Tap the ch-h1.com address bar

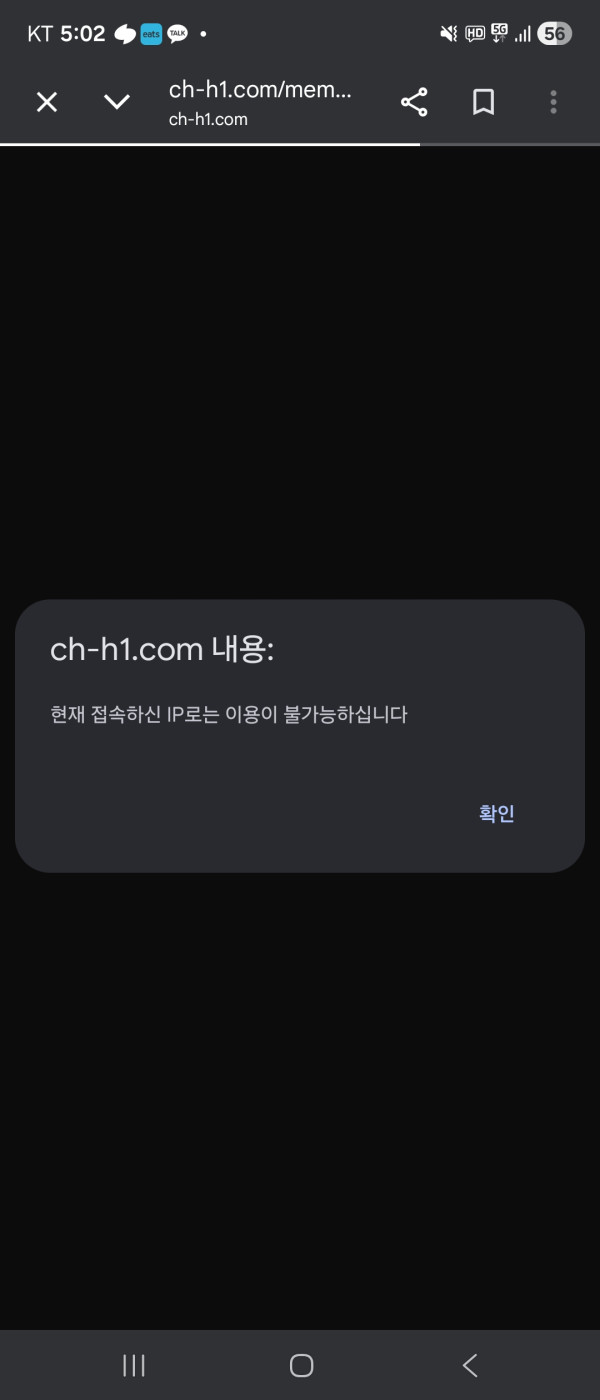260,102
